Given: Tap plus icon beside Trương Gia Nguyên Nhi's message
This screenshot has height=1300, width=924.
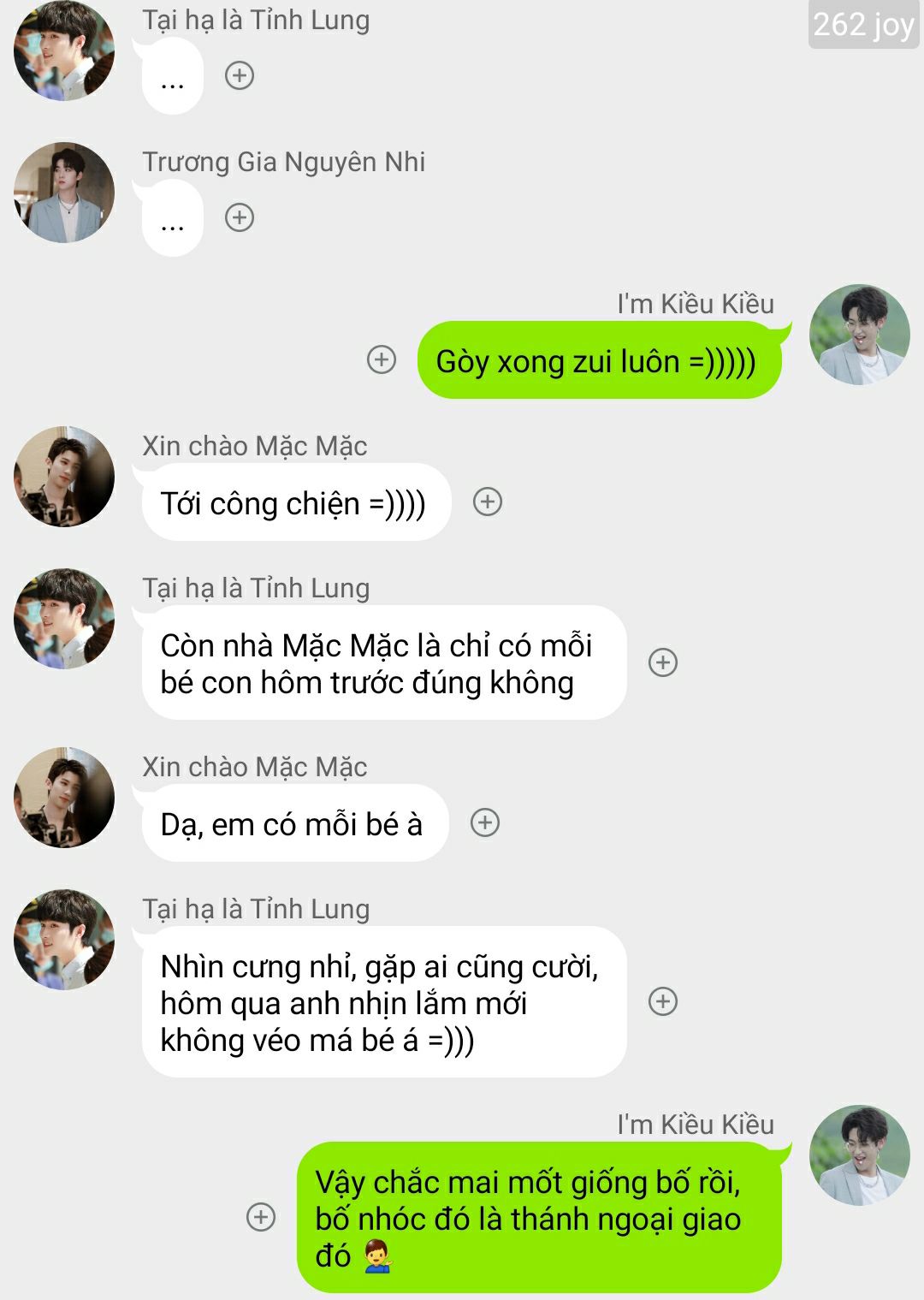Looking at the screenshot, I should point(240,217).
